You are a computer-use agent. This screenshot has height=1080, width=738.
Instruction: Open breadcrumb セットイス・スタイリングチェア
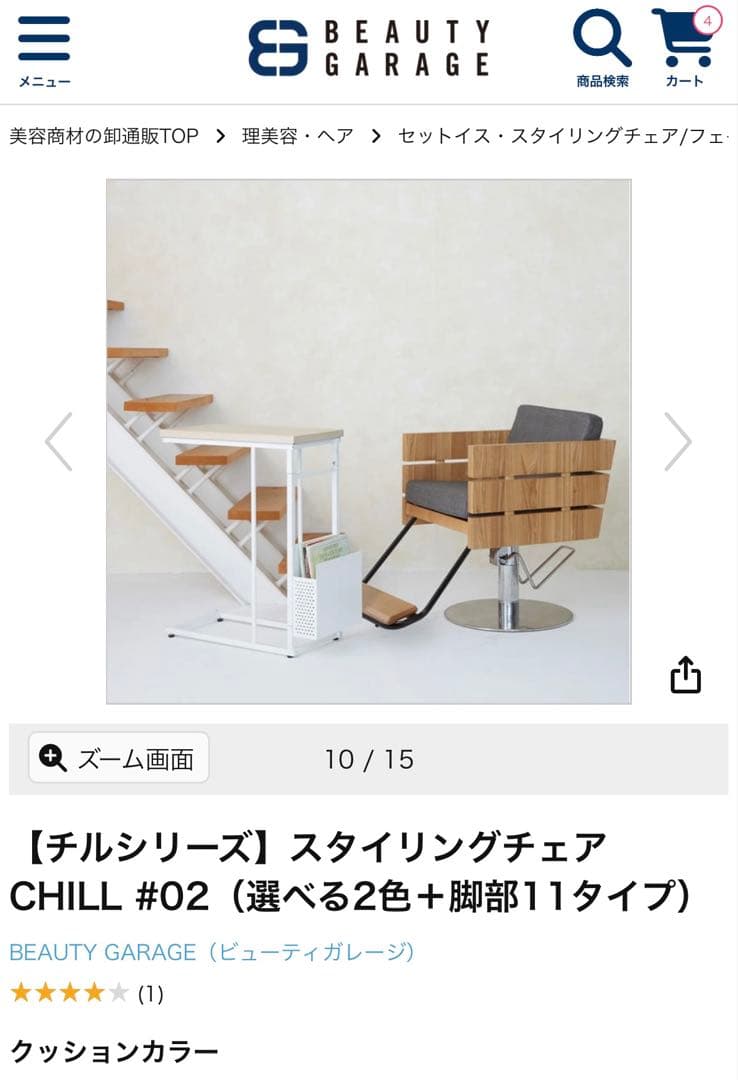[x=560, y=136]
